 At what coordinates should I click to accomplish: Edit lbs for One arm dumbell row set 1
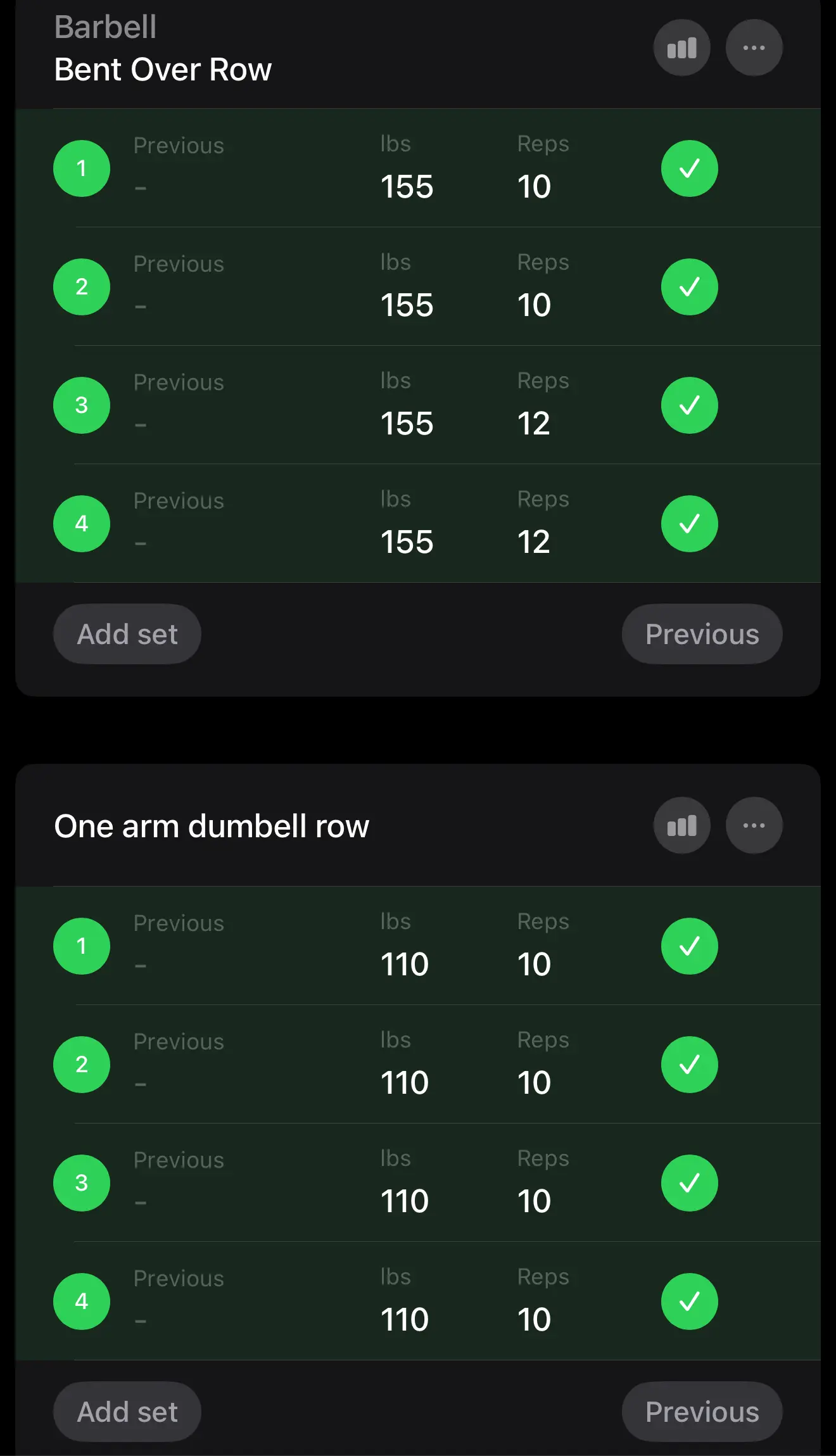click(x=405, y=964)
